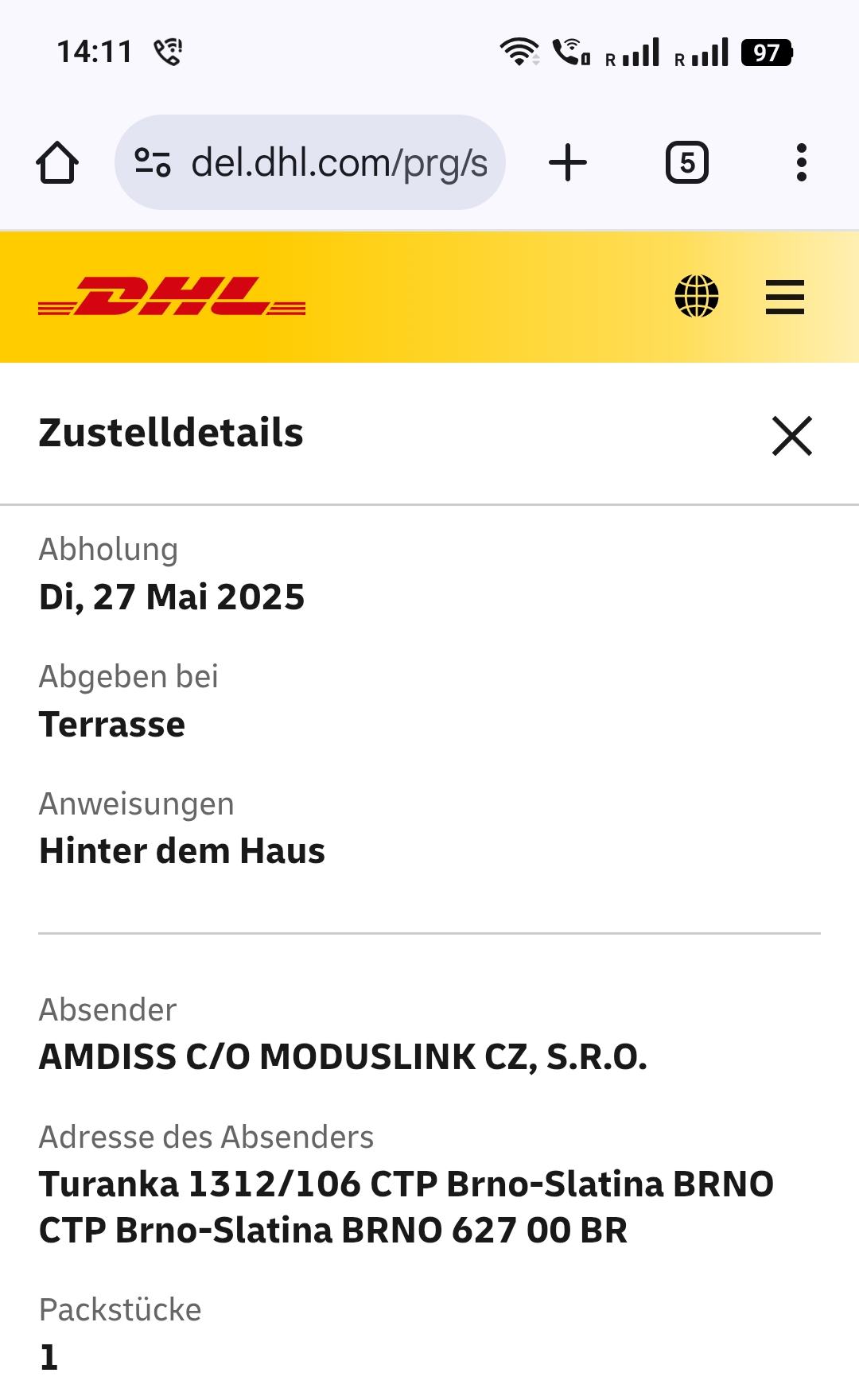Tap the del.dhl.com address bar

339,163
